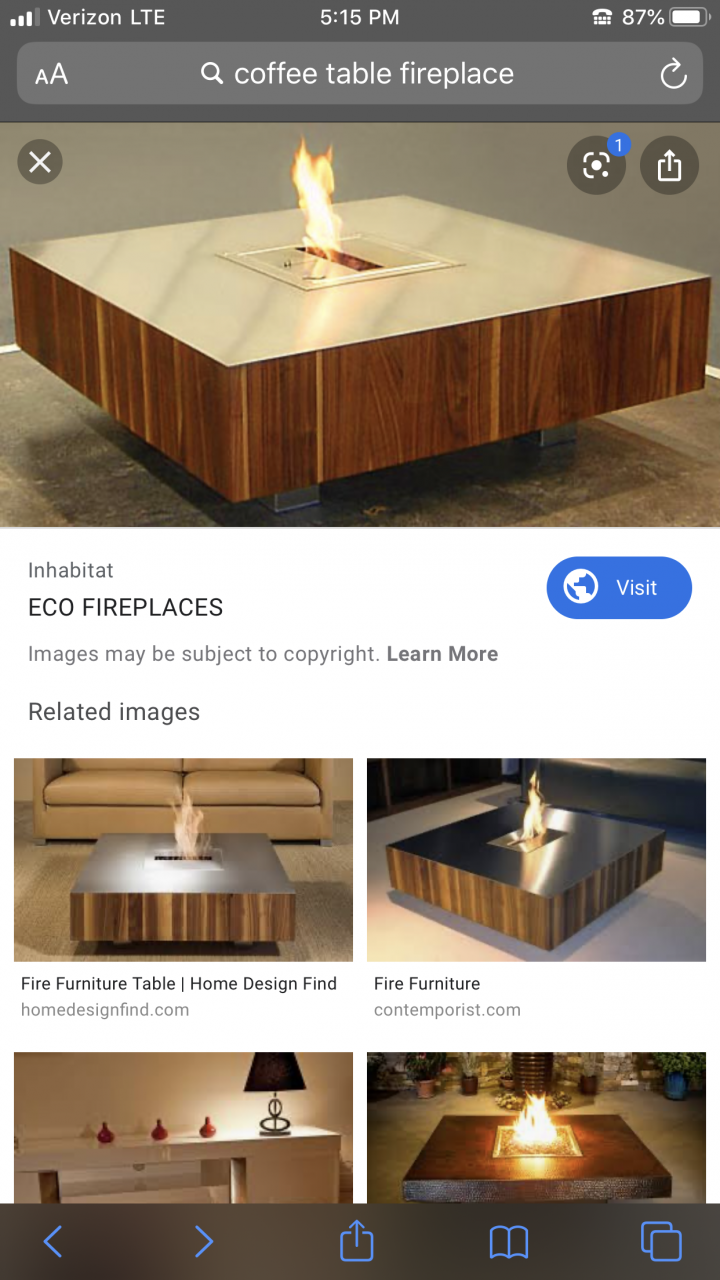The image size is (720, 1280).
Task: Show all open tabs
Action: pyautogui.click(x=661, y=1242)
